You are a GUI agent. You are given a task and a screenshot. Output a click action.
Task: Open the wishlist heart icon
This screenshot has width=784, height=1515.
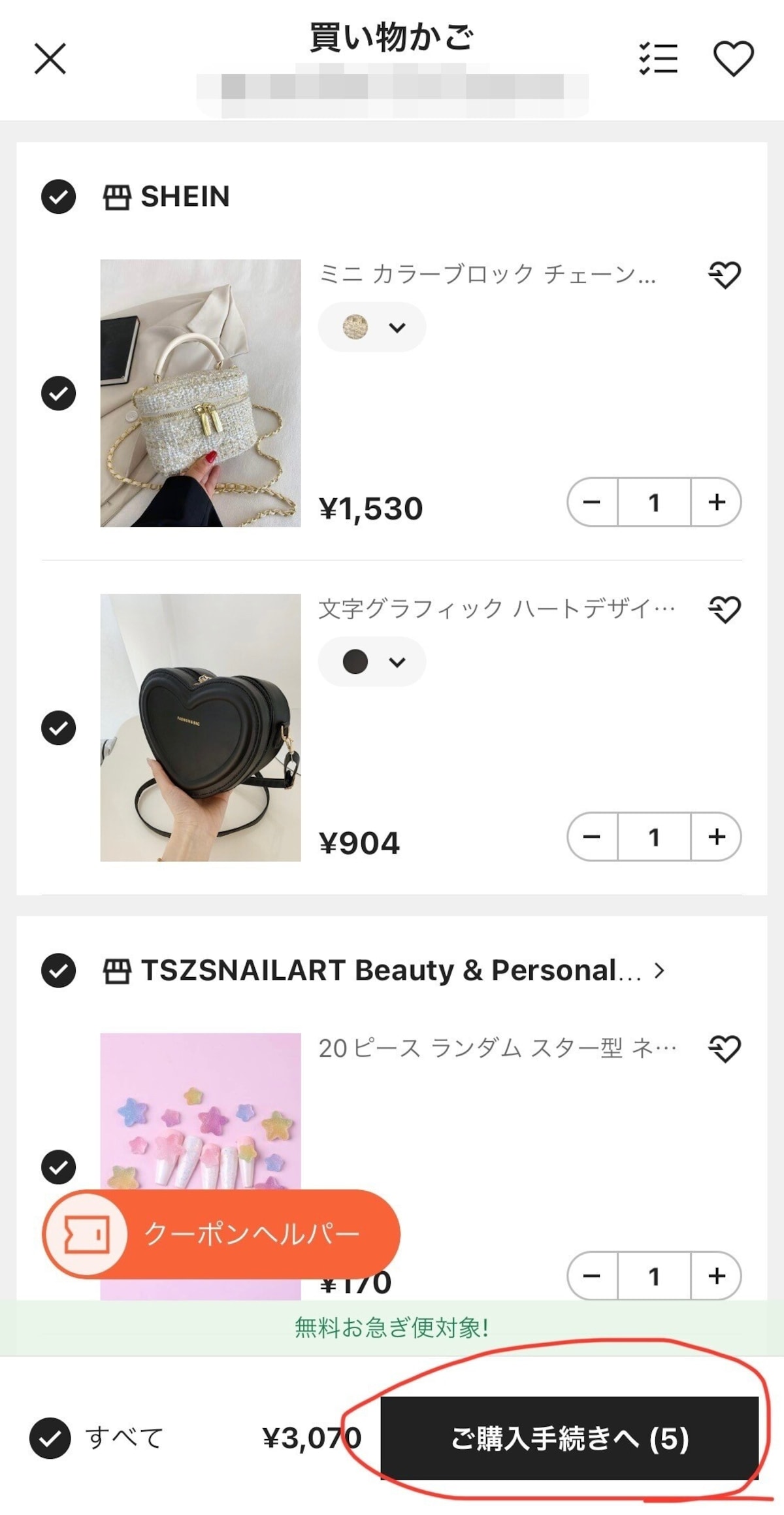733,59
